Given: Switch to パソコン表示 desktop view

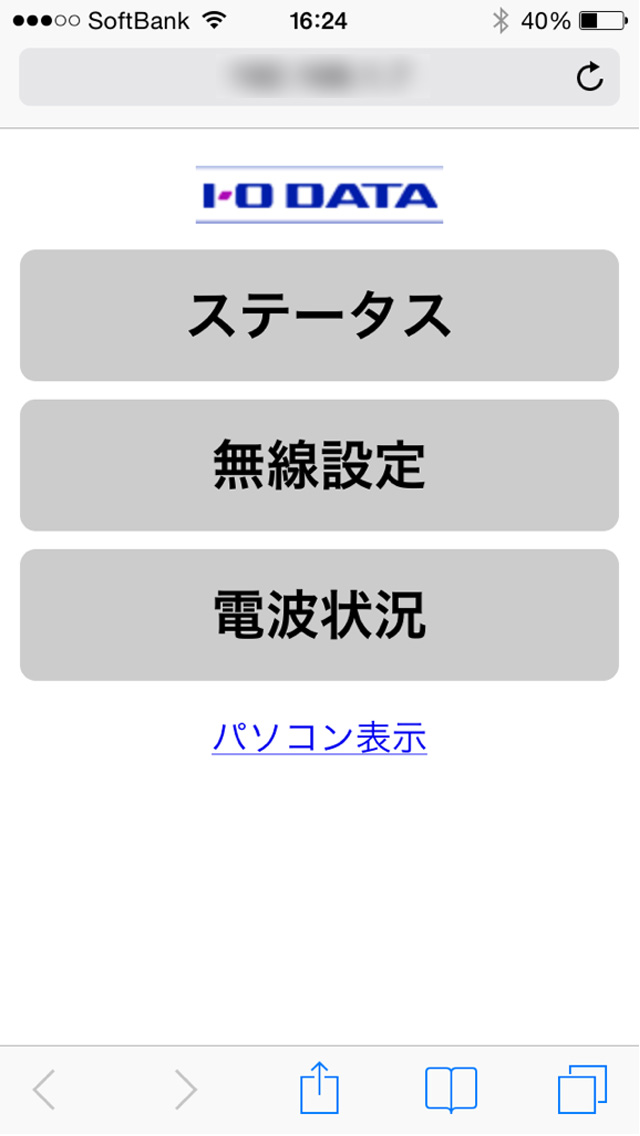Looking at the screenshot, I should (x=319, y=738).
